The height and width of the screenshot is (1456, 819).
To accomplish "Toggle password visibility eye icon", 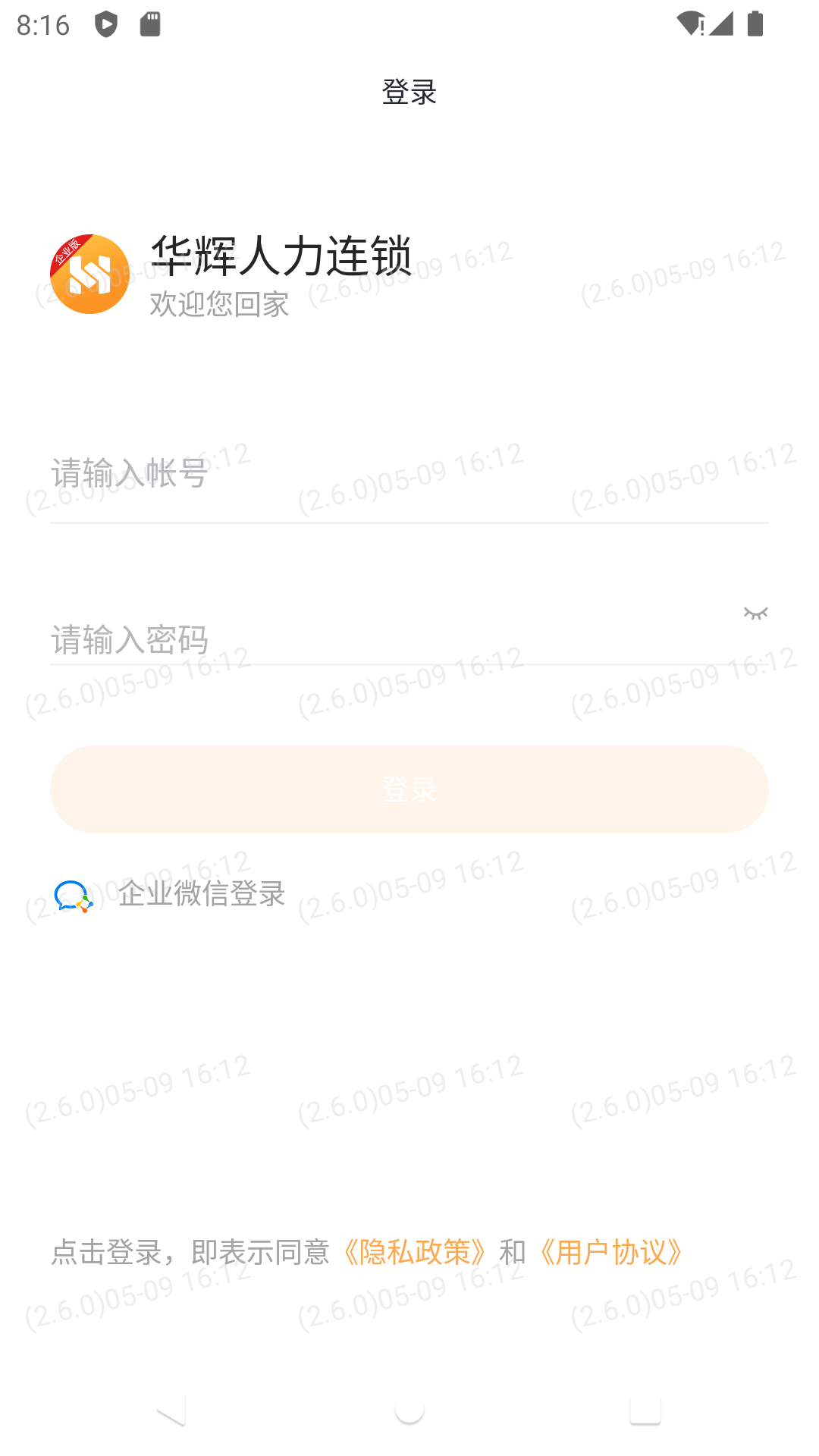I will click(x=756, y=613).
